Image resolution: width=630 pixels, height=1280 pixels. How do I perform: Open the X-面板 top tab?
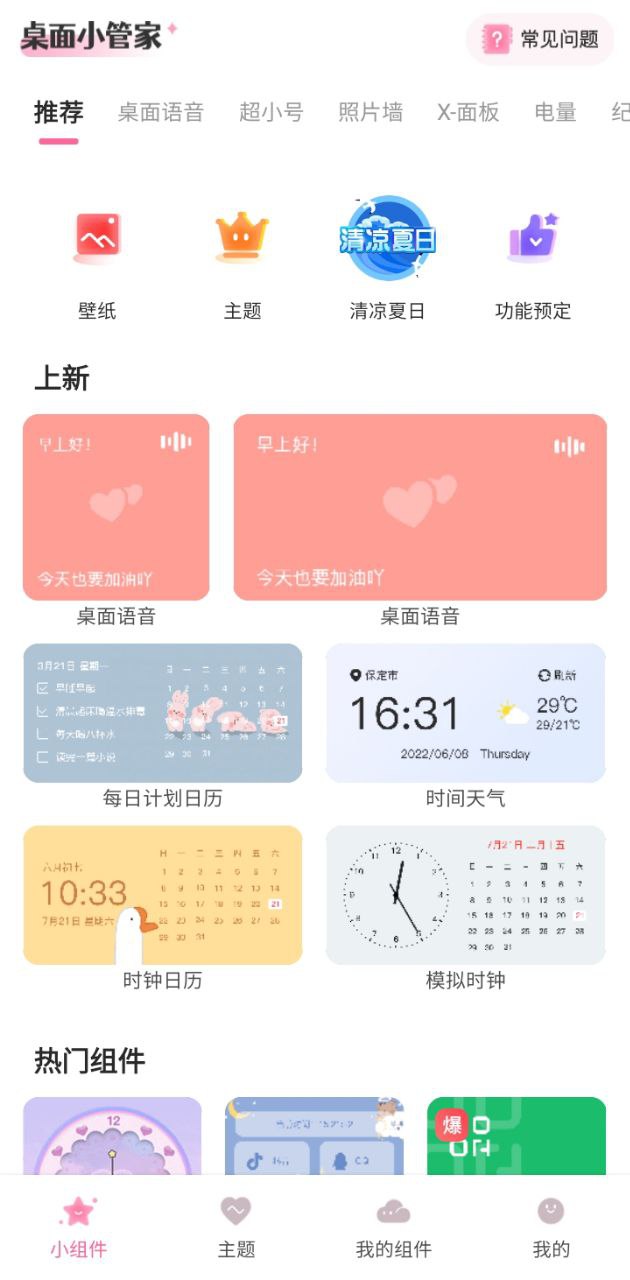pyautogui.click(x=468, y=113)
